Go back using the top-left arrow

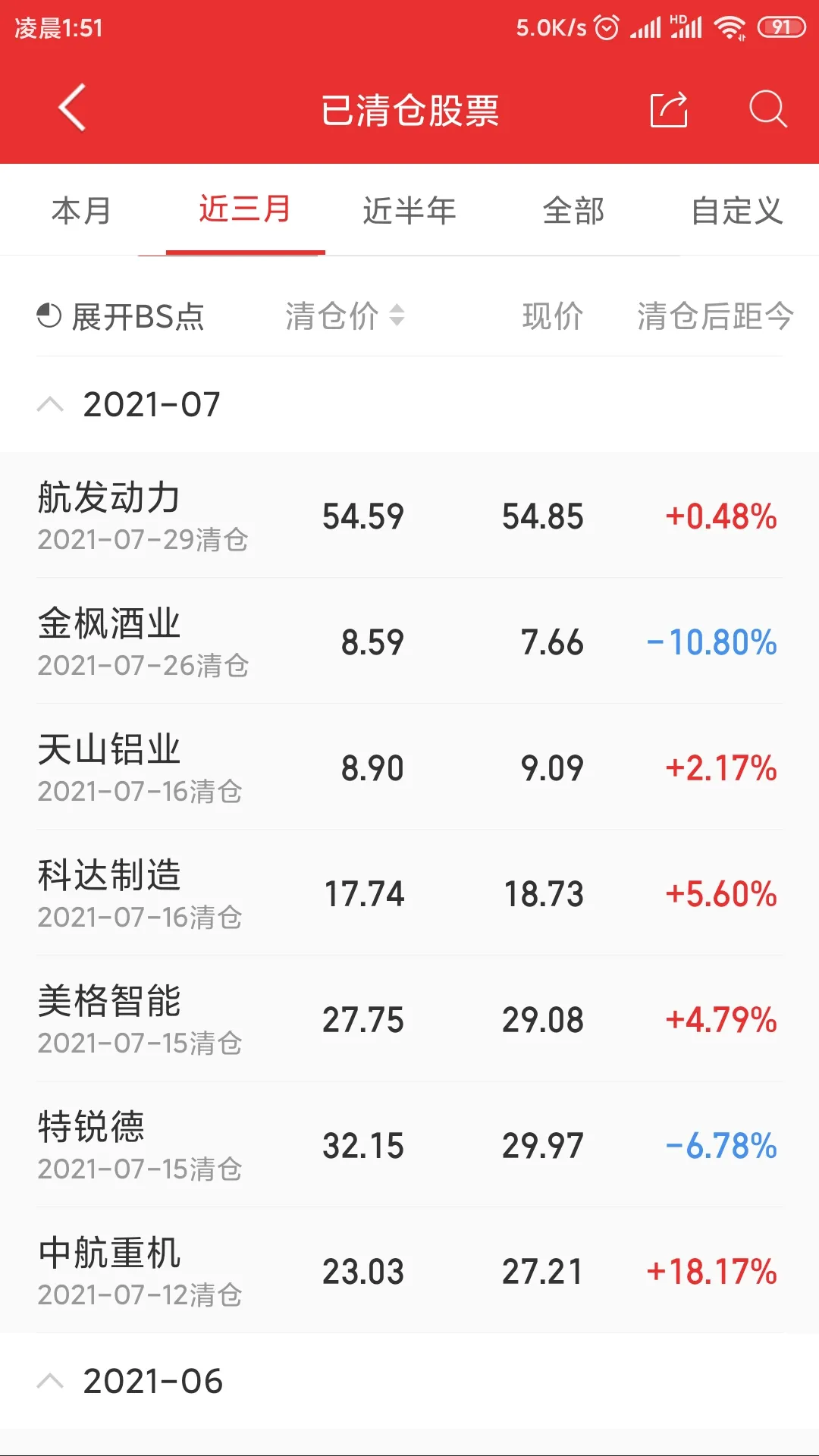pyautogui.click(x=72, y=108)
